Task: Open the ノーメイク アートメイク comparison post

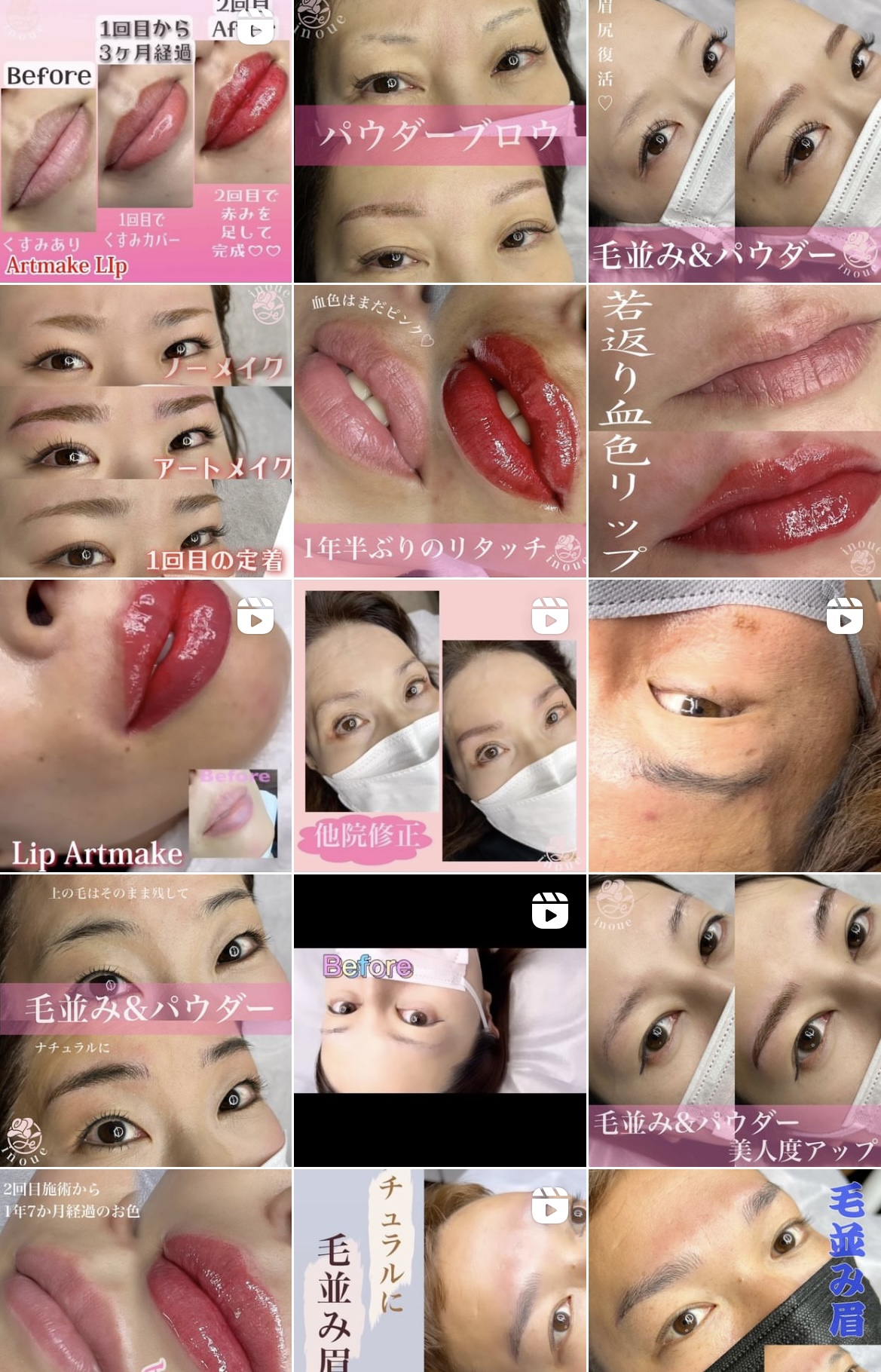Action: tap(145, 430)
